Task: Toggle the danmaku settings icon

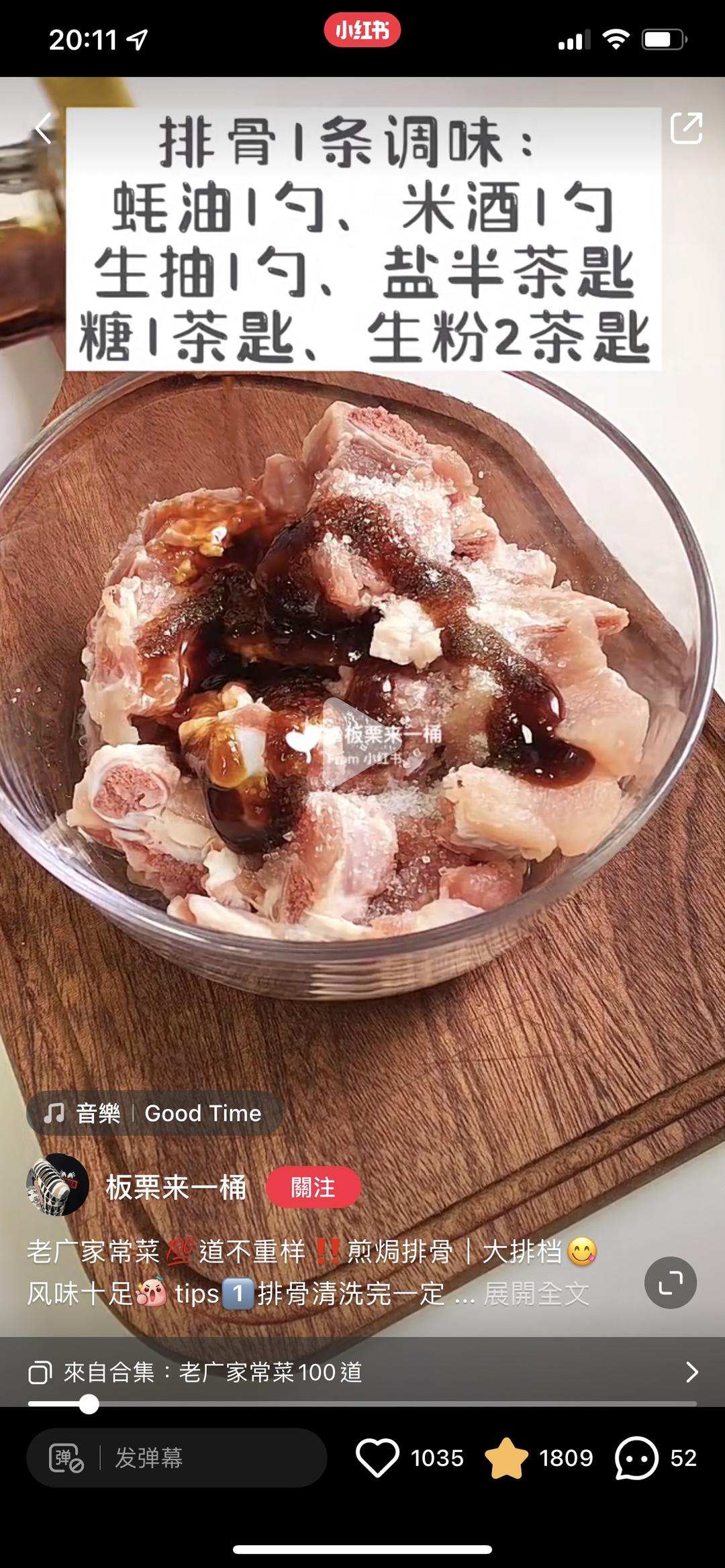Action: tap(66, 1458)
